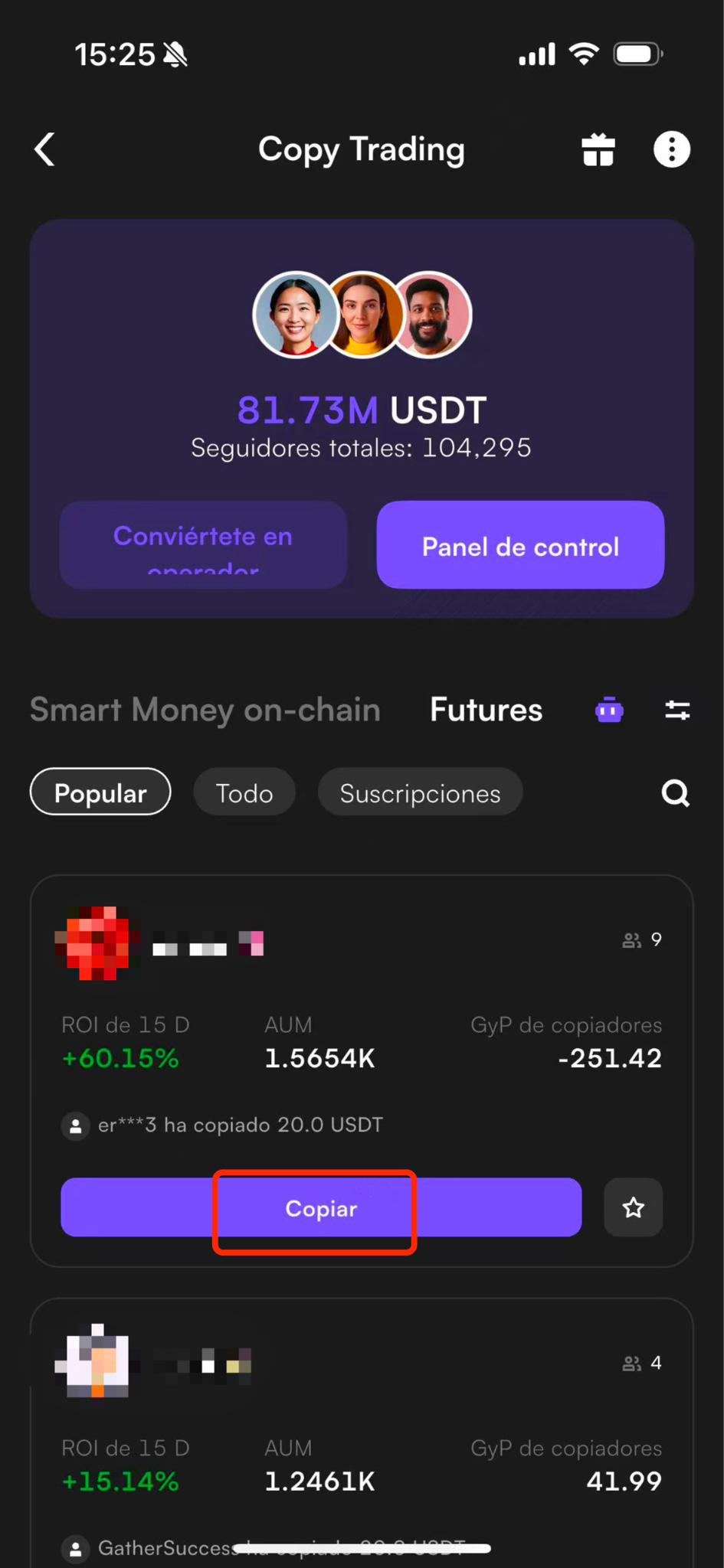Open the filter settings sliders

pos(677,710)
